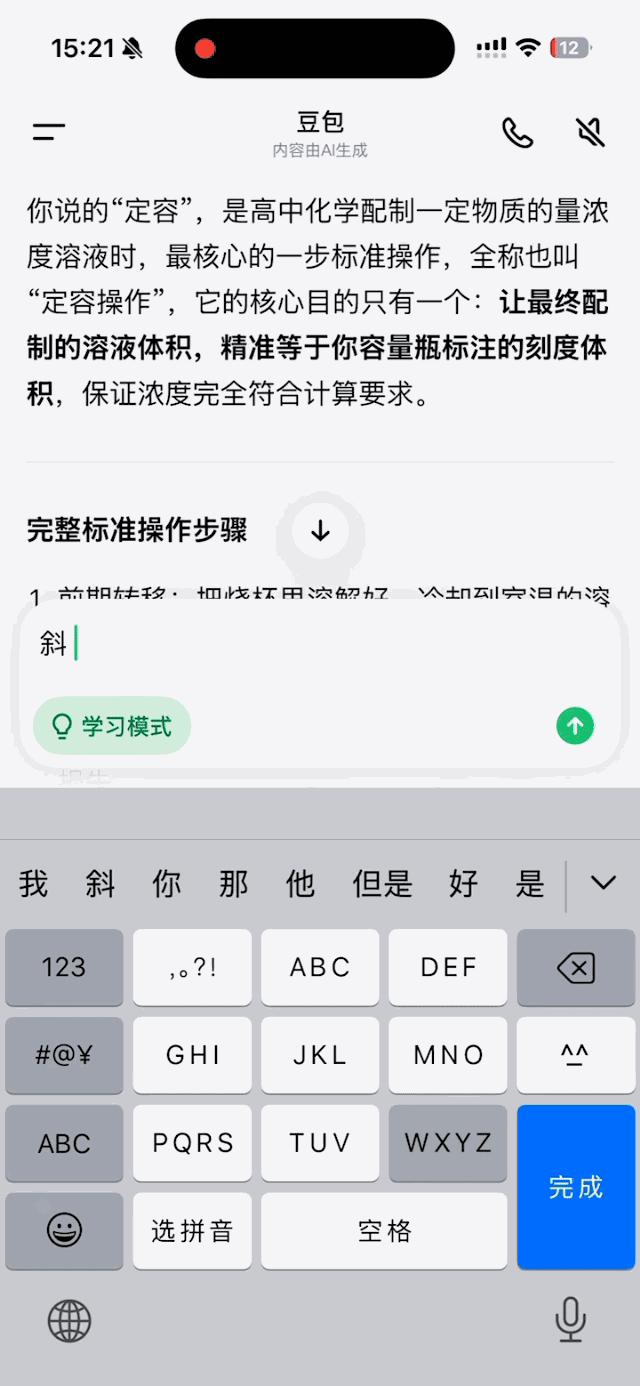This screenshot has height=1386, width=640.
Task: Send the message with green arrow
Action: pyautogui.click(x=575, y=726)
